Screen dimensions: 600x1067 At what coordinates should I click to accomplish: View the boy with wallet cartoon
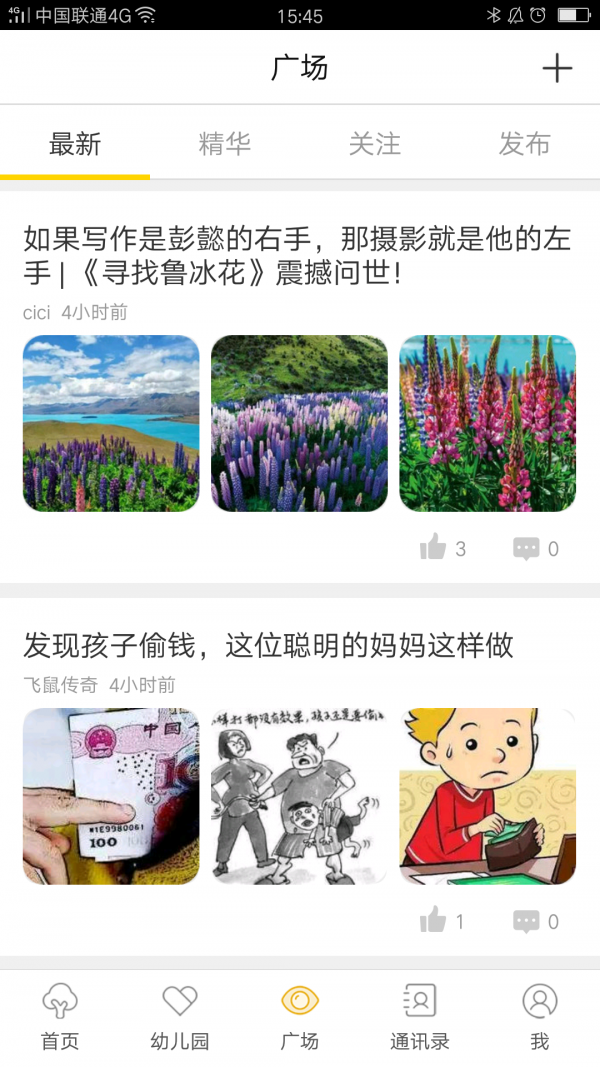487,796
